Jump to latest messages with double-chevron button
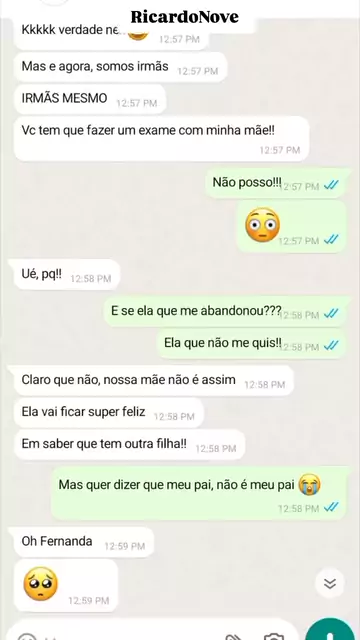The image size is (360, 640). 330,583
